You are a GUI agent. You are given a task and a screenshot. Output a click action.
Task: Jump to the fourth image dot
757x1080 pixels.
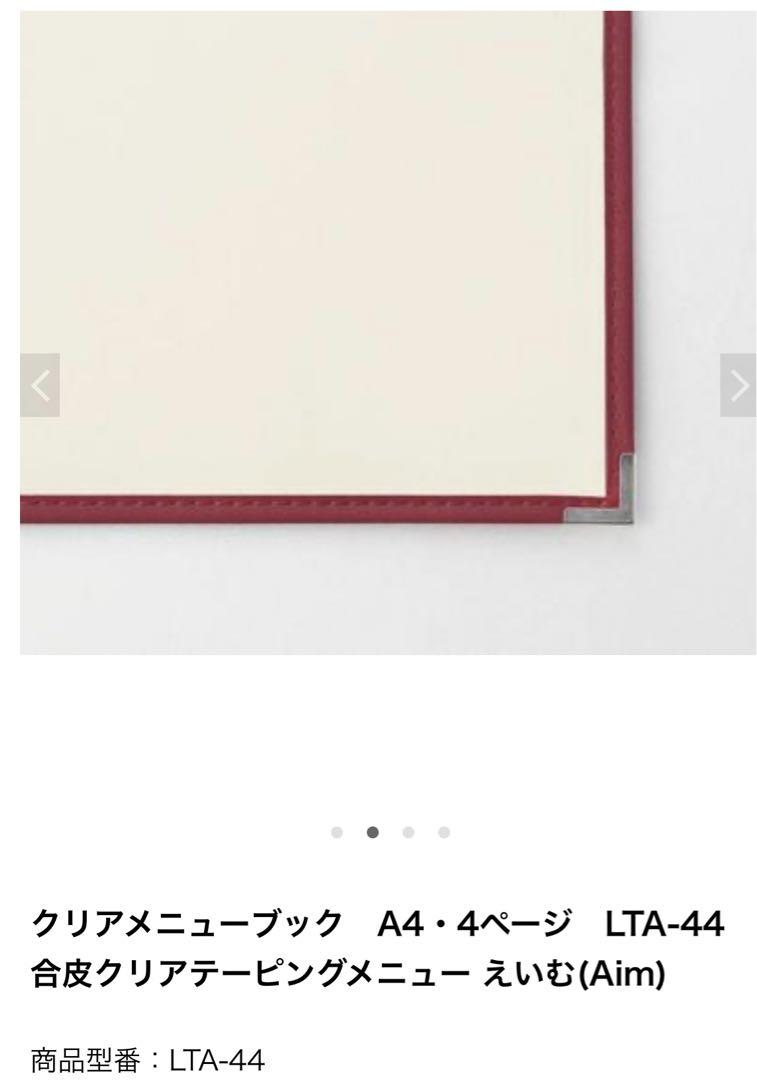coord(444,832)
